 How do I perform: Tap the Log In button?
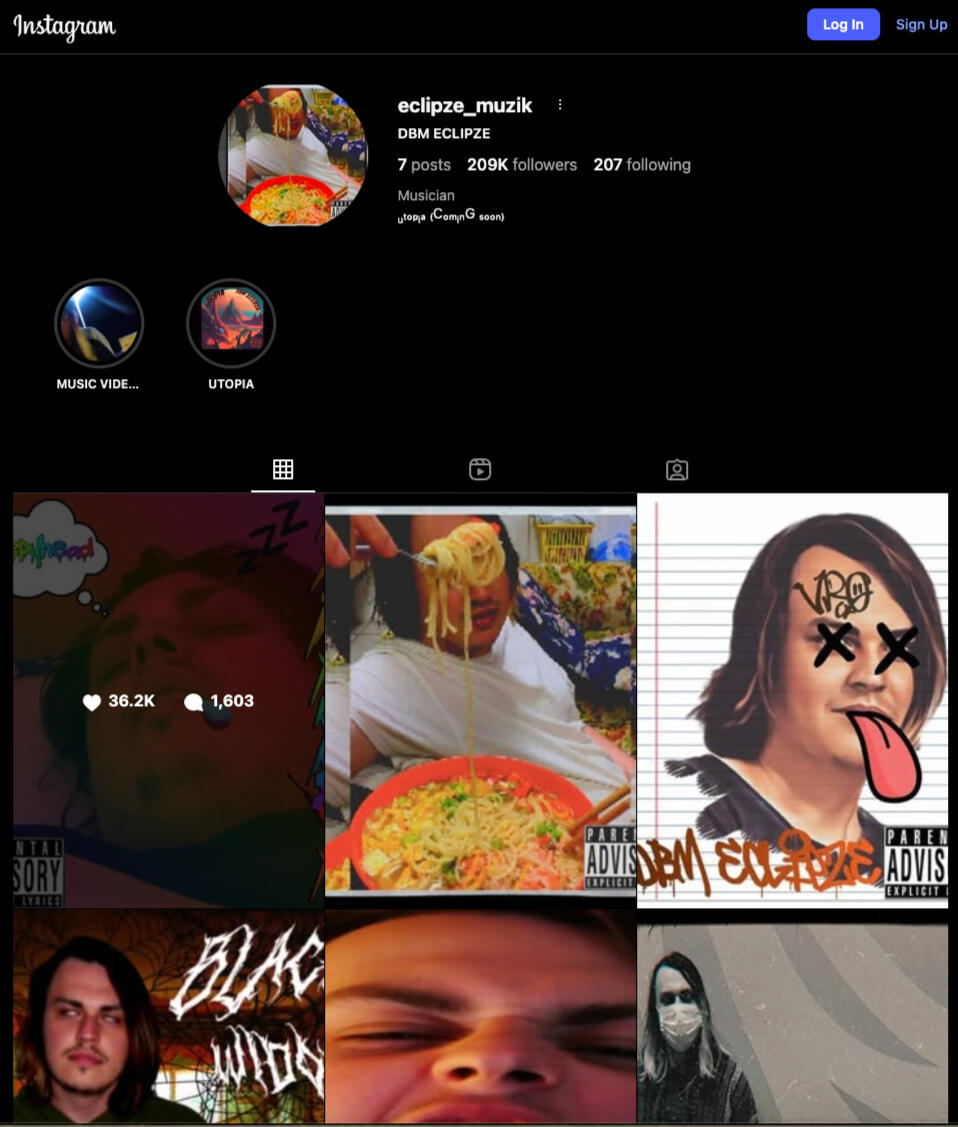point(842,25)
